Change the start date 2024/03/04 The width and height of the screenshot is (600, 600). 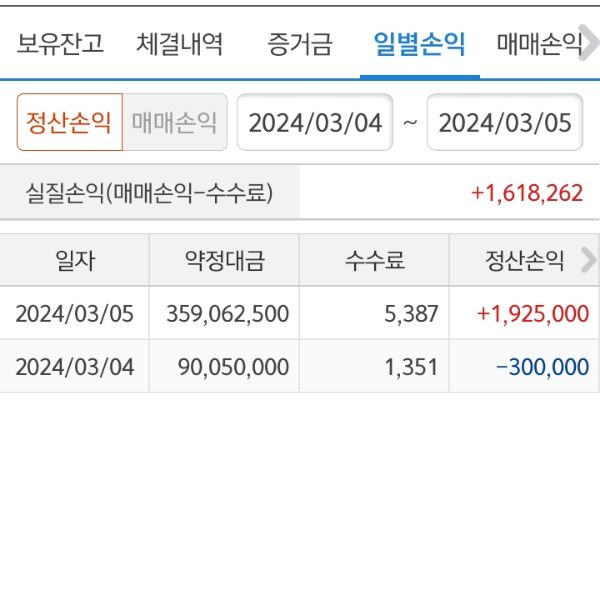[315, 122]
